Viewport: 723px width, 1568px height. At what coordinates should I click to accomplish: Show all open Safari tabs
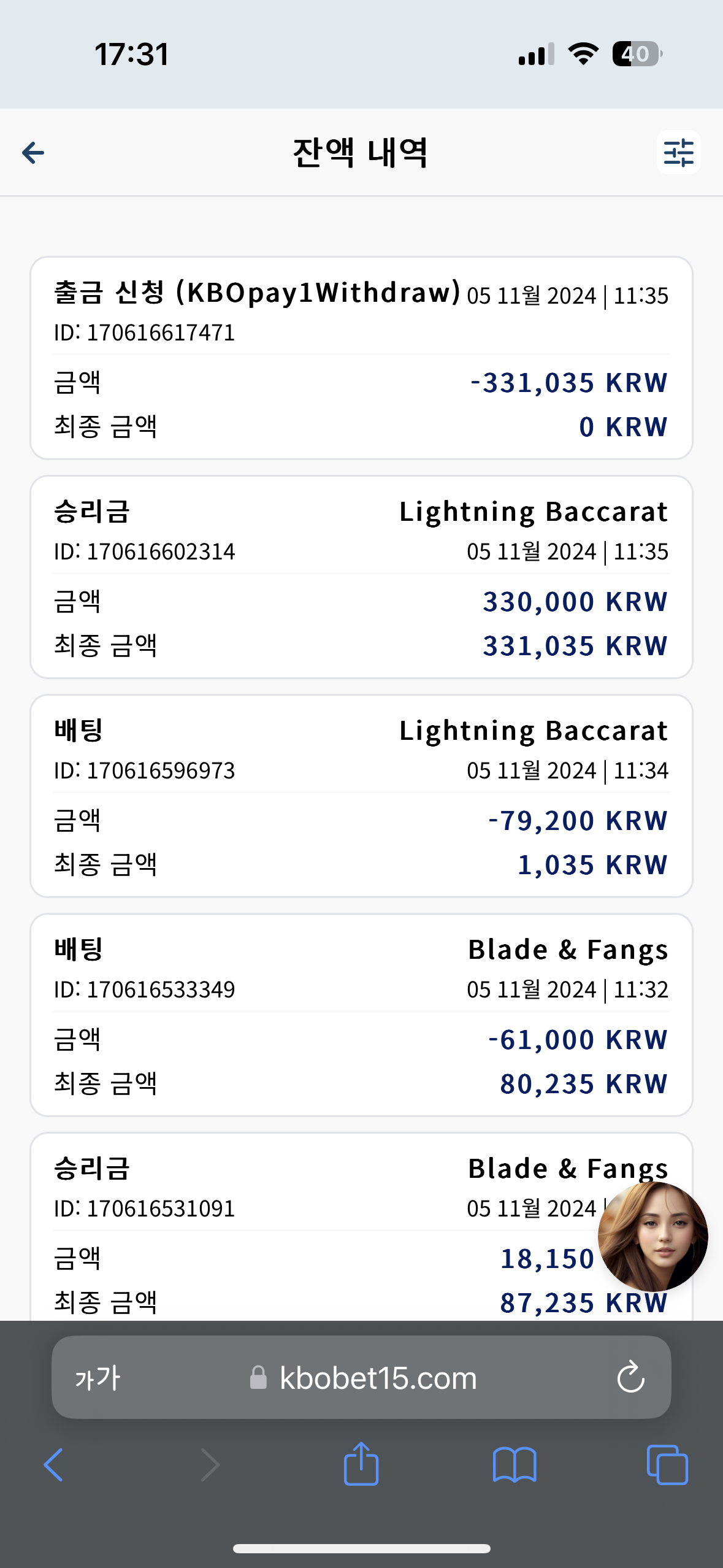[667, 1465]
